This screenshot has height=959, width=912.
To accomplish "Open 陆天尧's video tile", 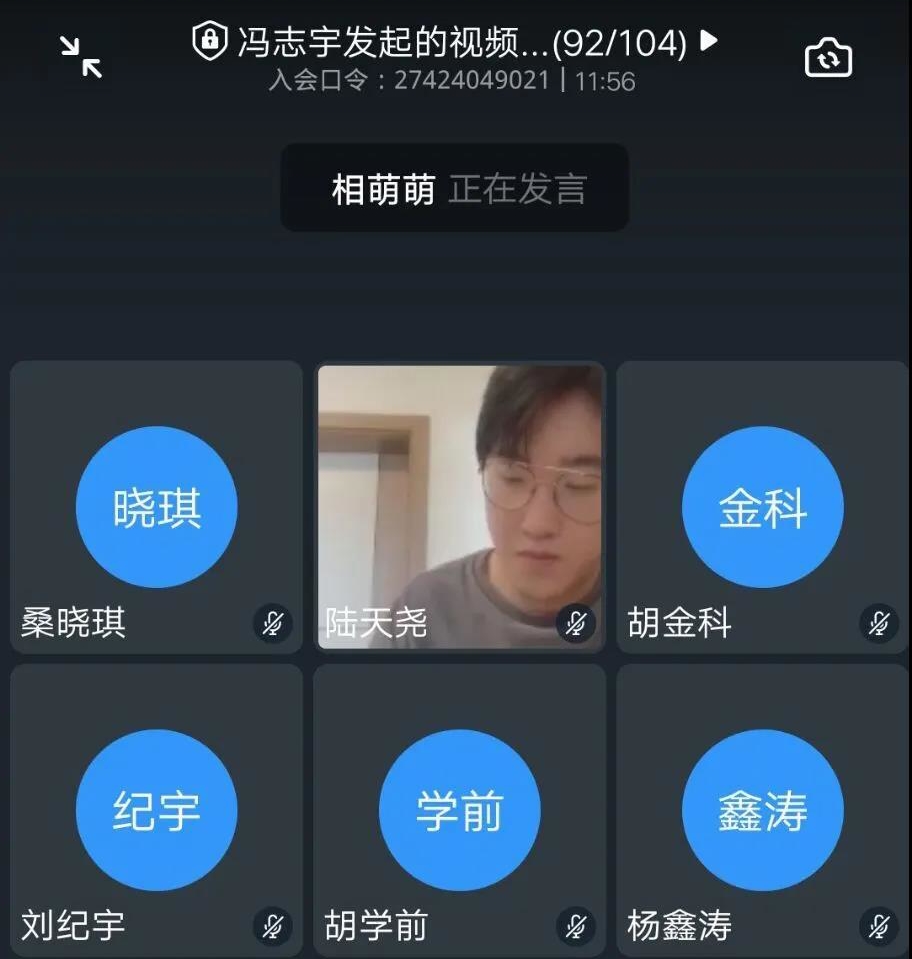I will 460,506.
